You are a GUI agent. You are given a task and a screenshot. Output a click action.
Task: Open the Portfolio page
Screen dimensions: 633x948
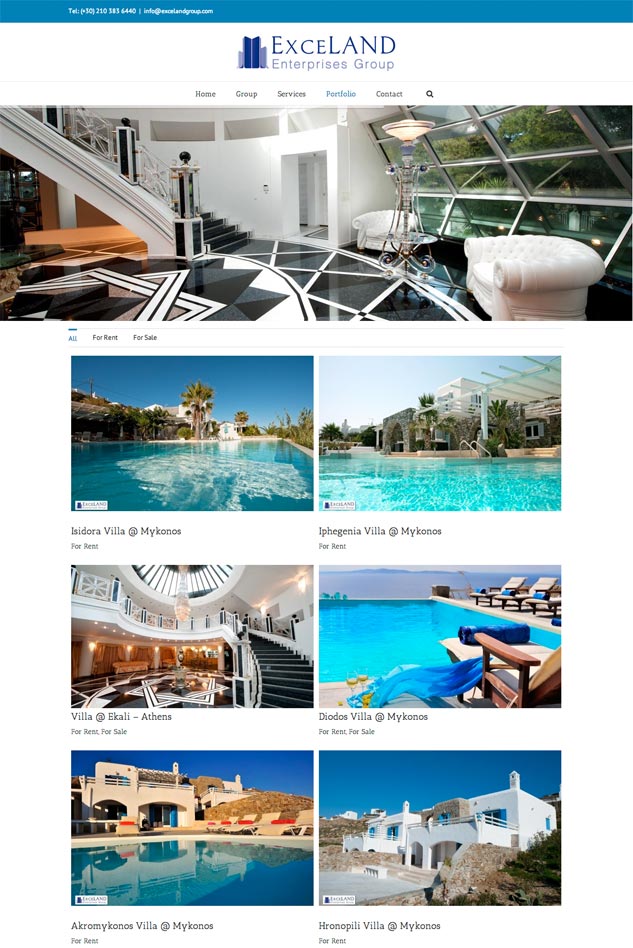click(340, 94)
